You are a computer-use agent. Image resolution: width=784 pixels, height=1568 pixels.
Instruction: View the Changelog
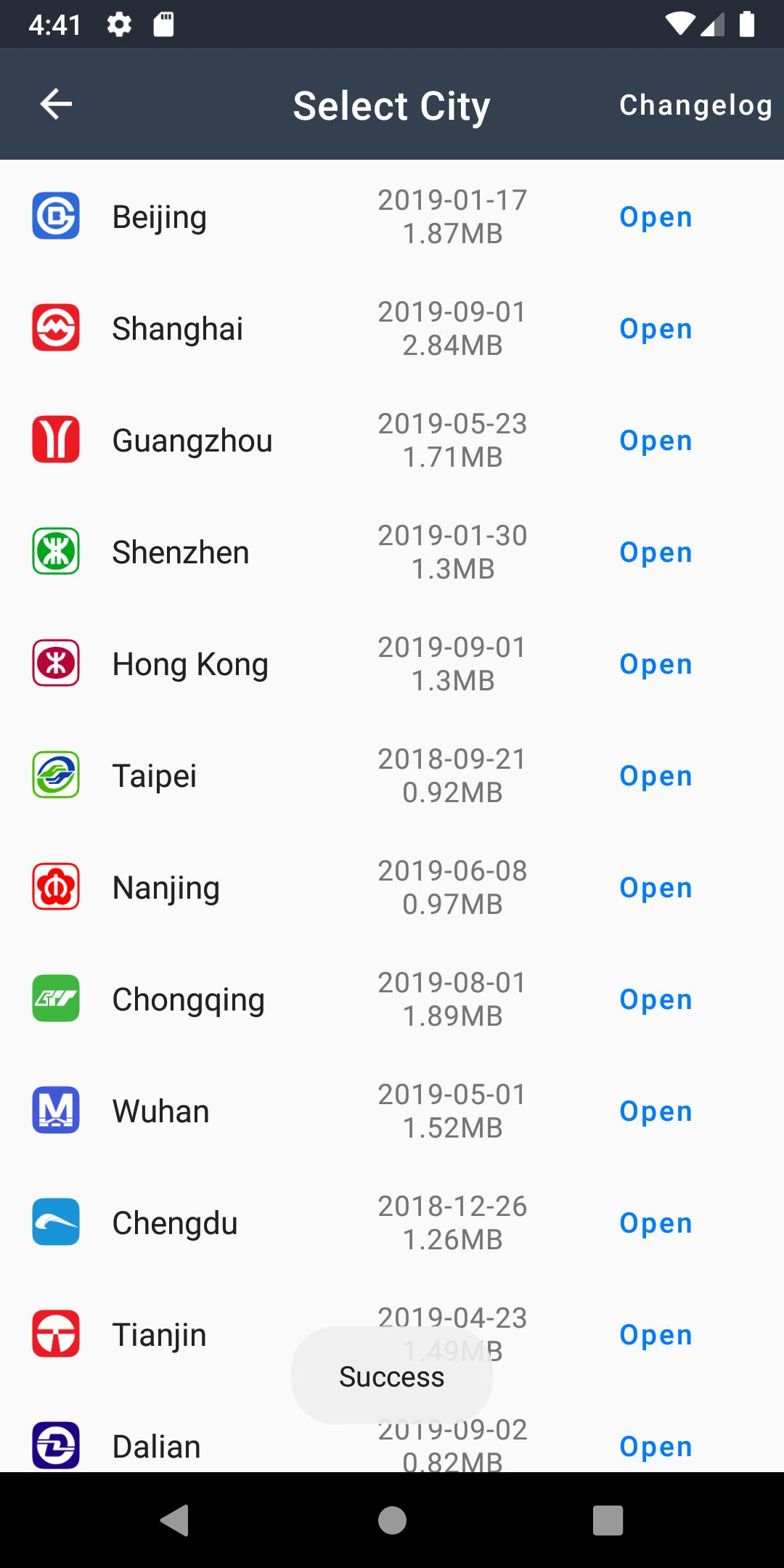tap(695, 104)
